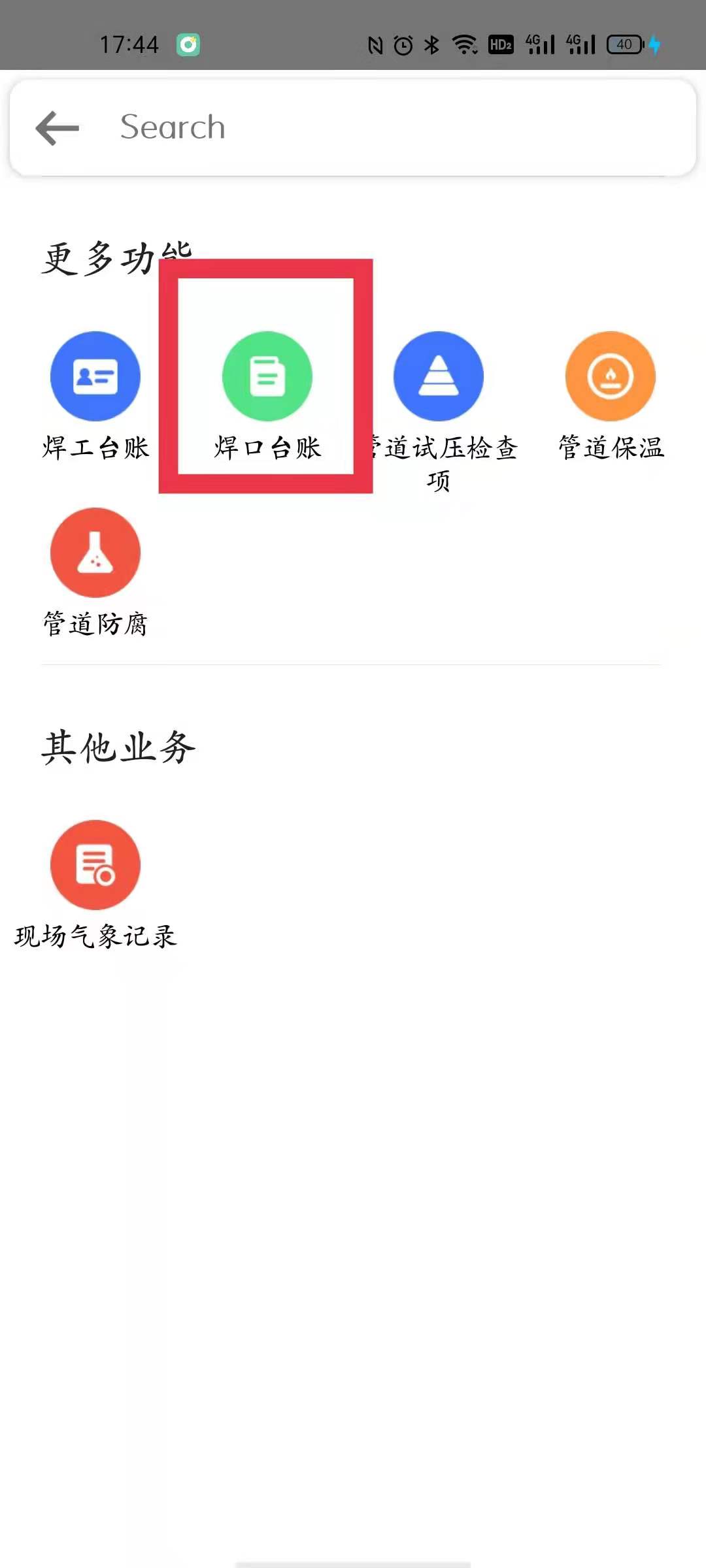
Task: Open 焊口台账 (weld joint ledger)
Action: (267, 376)
